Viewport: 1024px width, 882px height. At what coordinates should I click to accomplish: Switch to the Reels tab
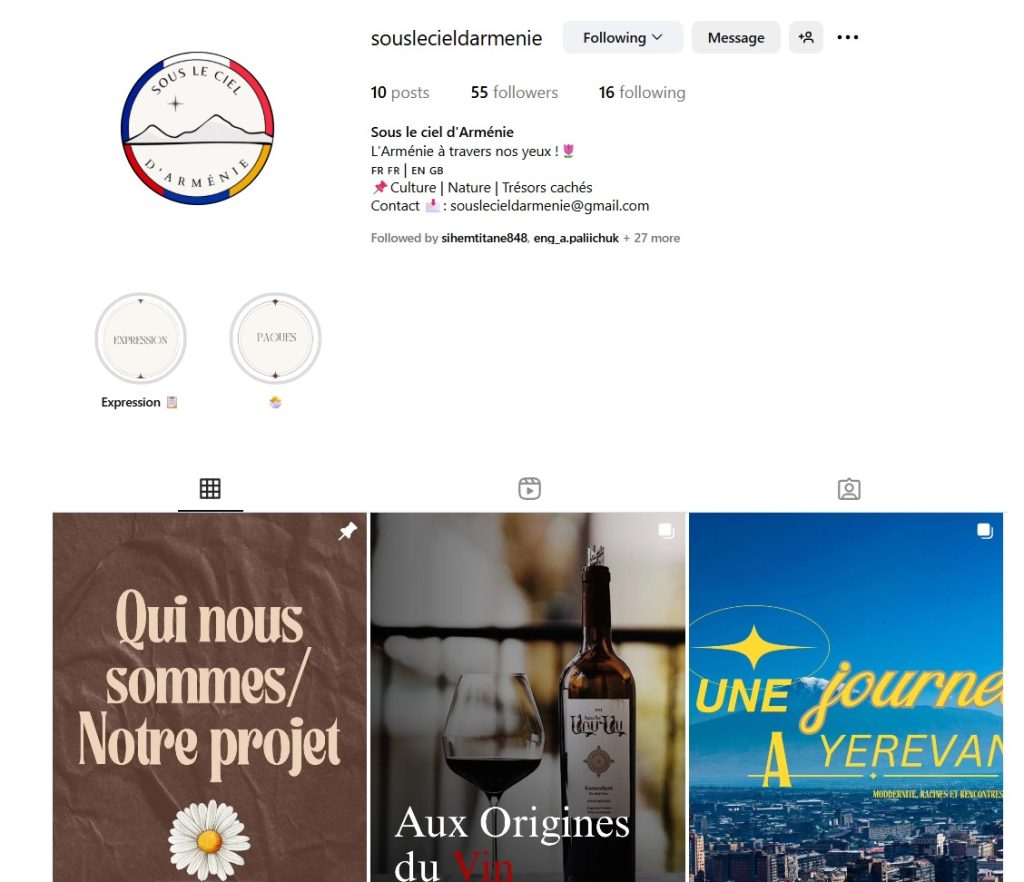pyautogui.click(x=529, y=489)
